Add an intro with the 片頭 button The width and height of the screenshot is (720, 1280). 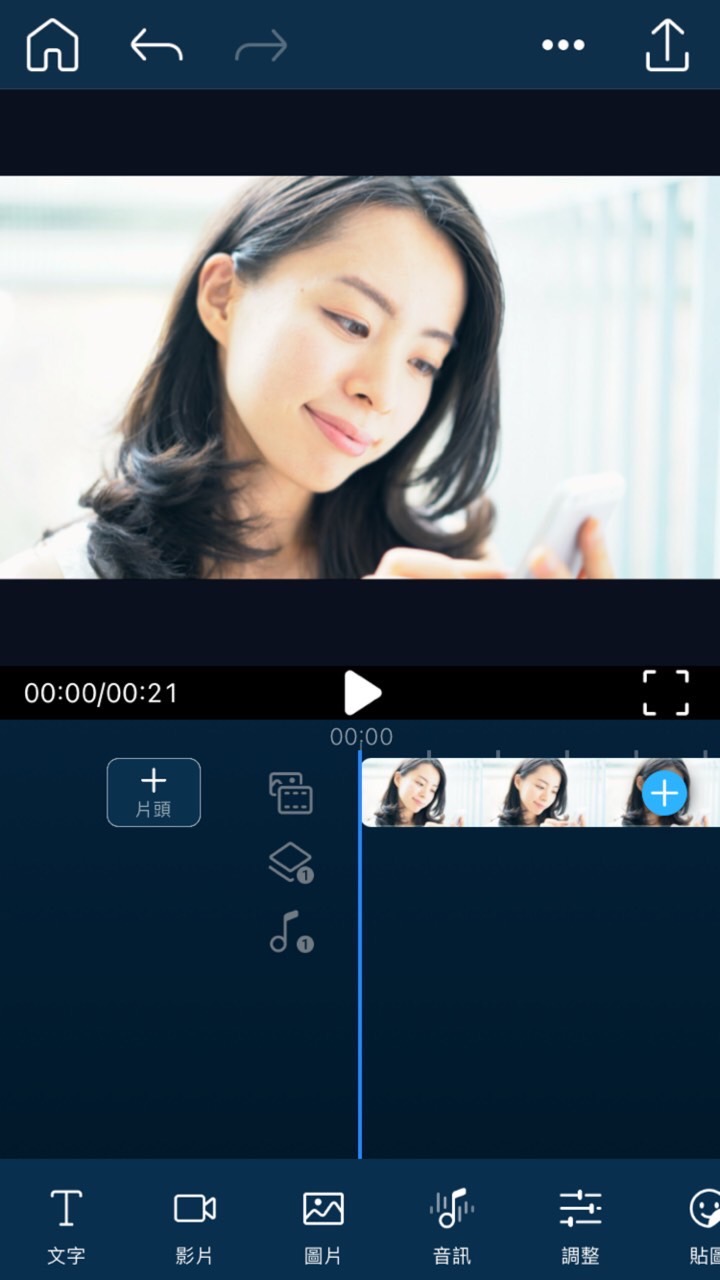154,792
